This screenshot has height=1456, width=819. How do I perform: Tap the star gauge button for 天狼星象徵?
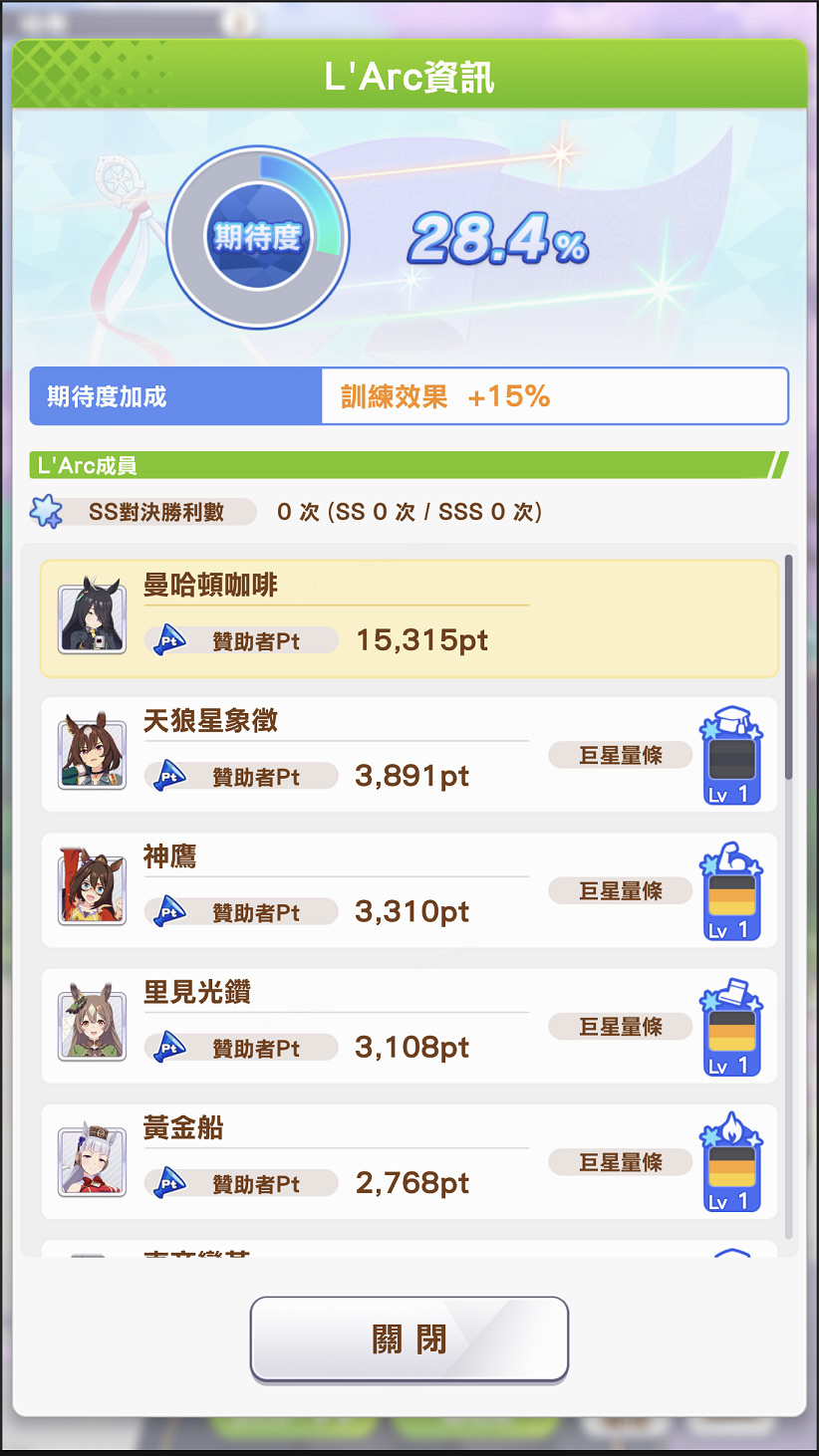pyautogui.click(x=621, y=756)
